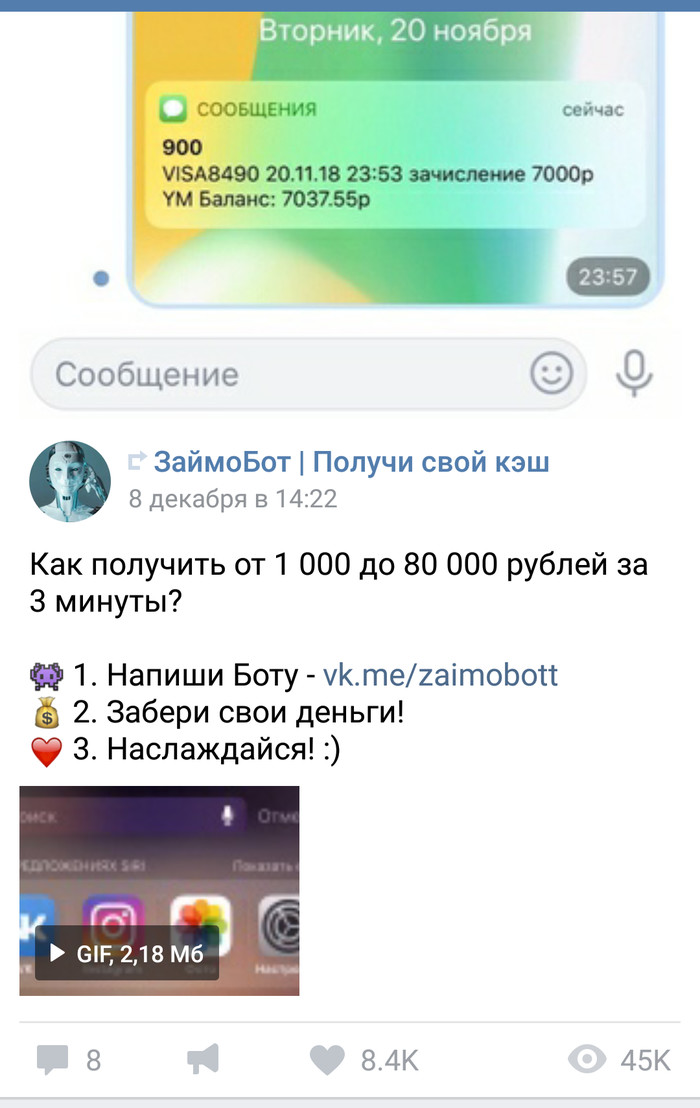Open the comments on this post
Viewport: 700px width, 1108px height.
pyautogui.click(x=68, y=1060)
